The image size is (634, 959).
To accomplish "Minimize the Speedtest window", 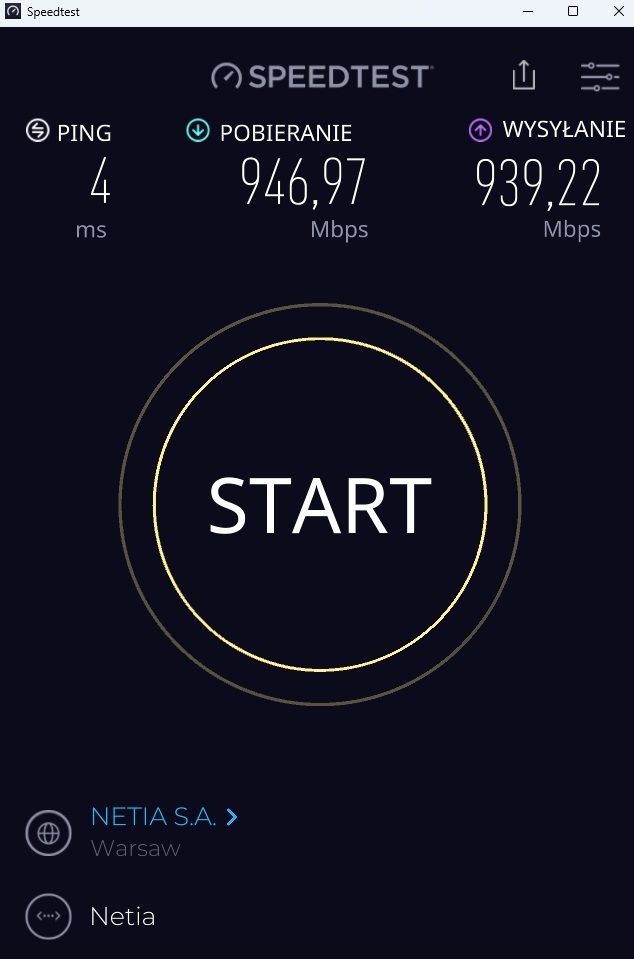I will (x=528, y=12).
